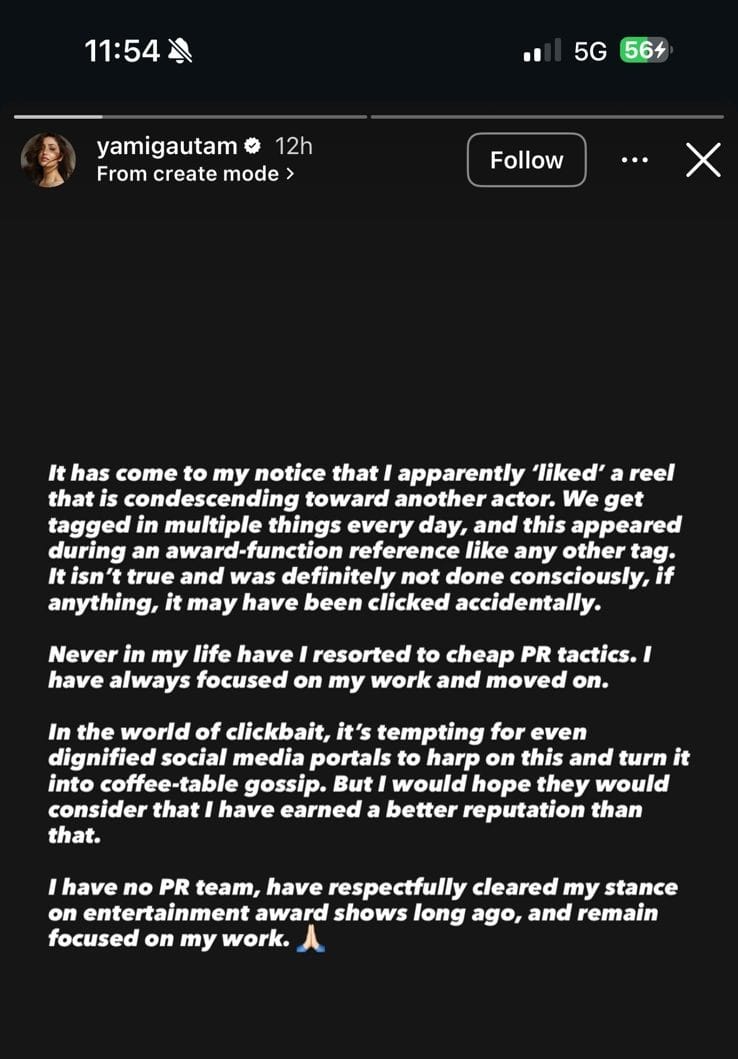This screenshot has height=1059, width=738.
Task: Click the first paragraph of the statement
Action: tap(369, 537)
